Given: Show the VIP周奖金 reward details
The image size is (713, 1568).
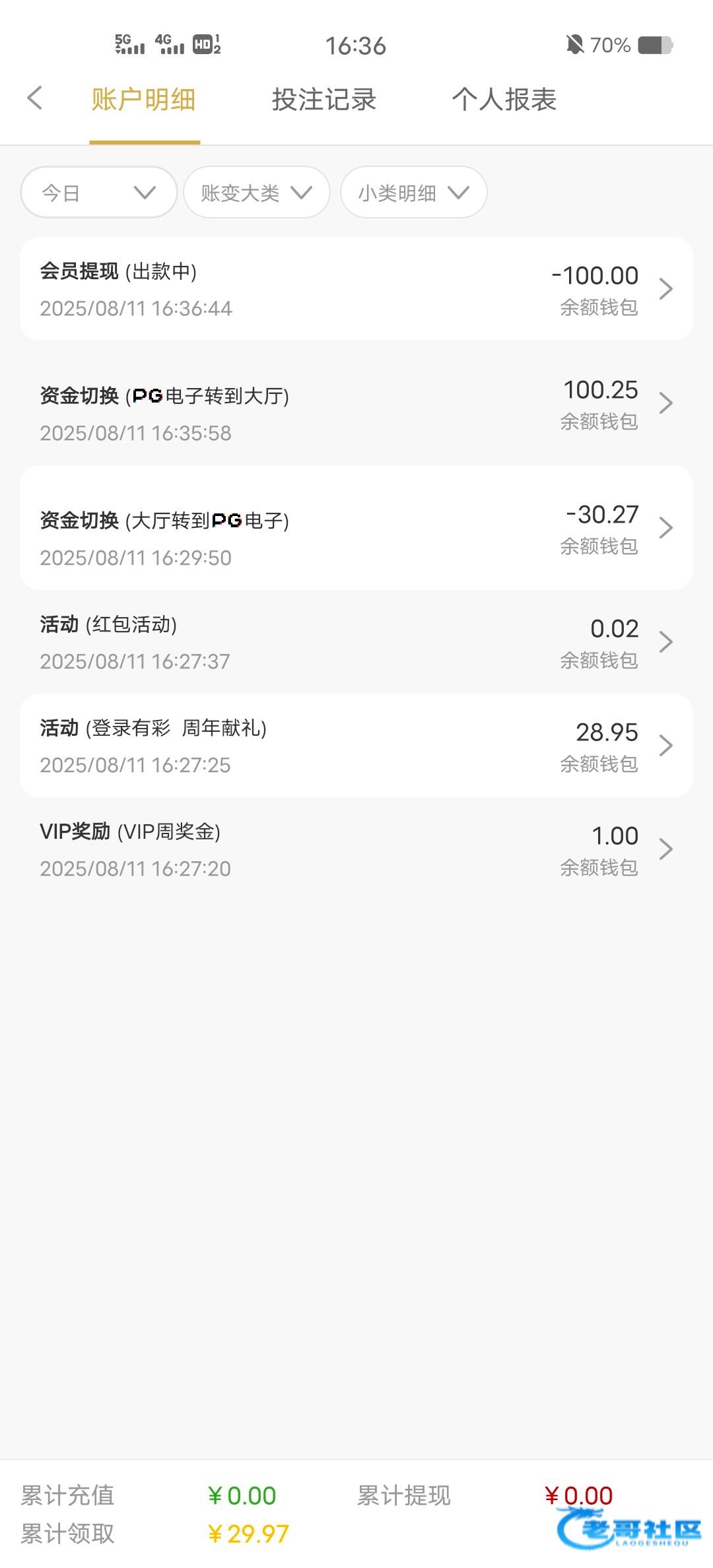Looking at the screenshot, I should click(356, 849).
